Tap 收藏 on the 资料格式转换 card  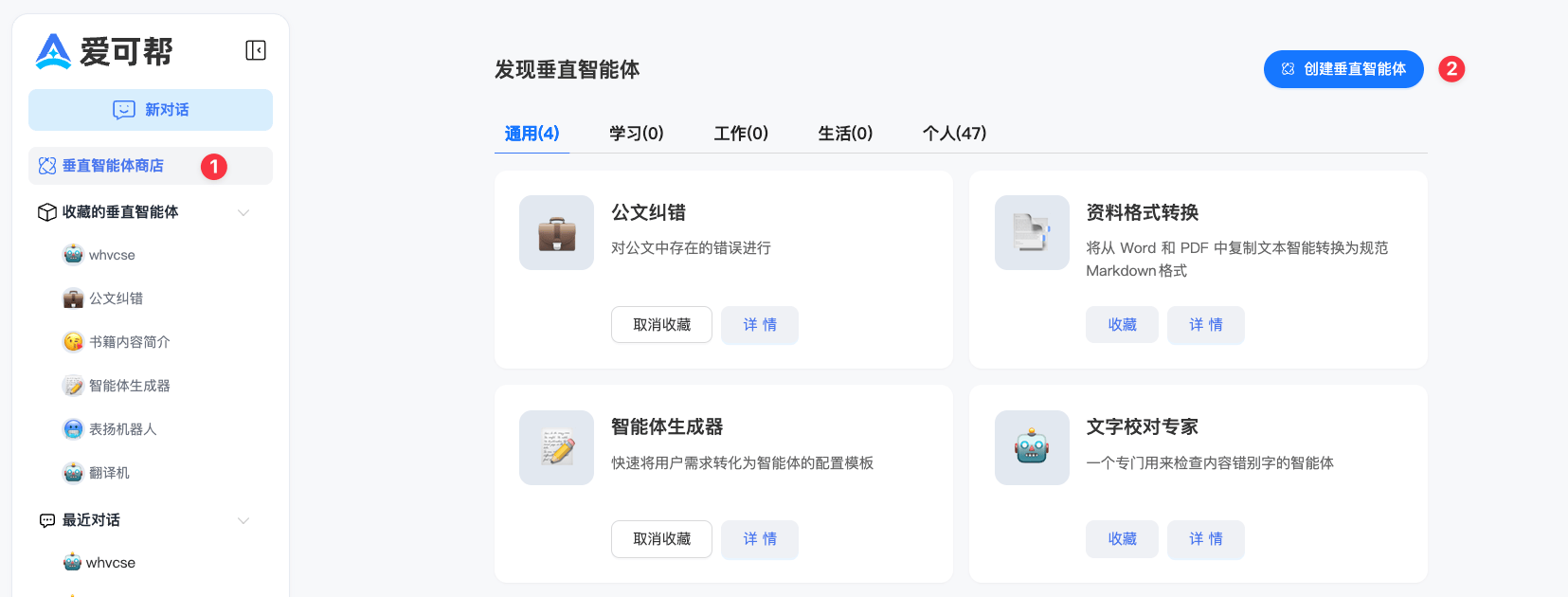1122,325
